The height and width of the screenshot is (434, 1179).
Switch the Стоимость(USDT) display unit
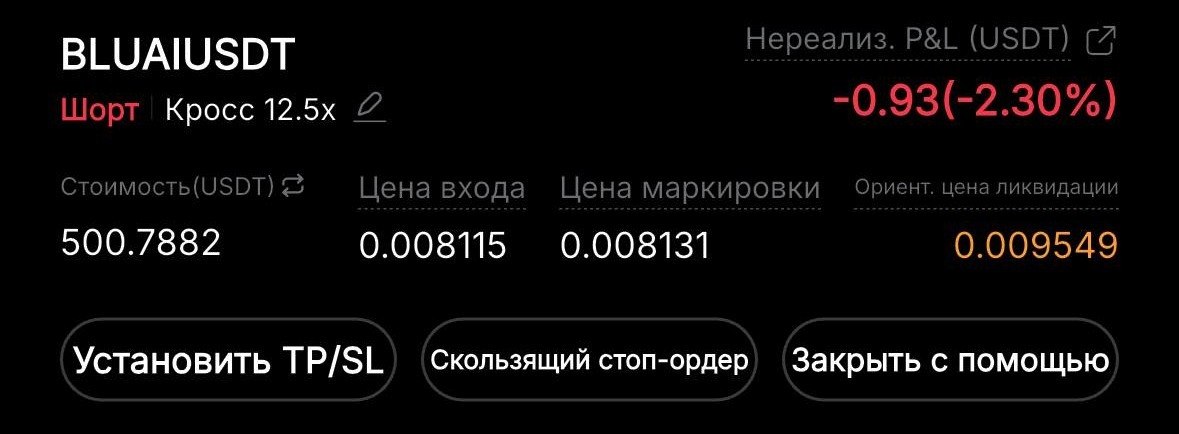[x=293, y=186]
